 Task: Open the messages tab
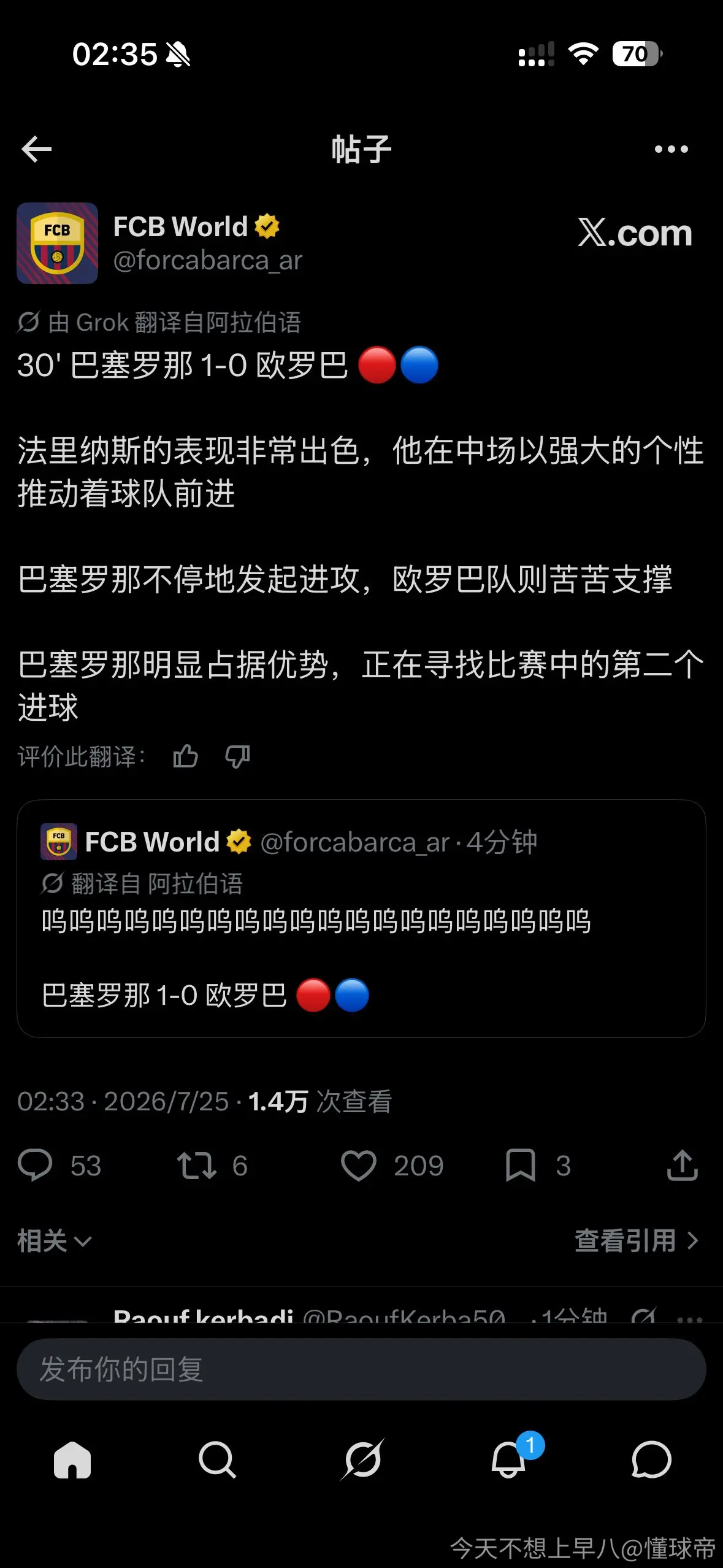(651, 1459)
